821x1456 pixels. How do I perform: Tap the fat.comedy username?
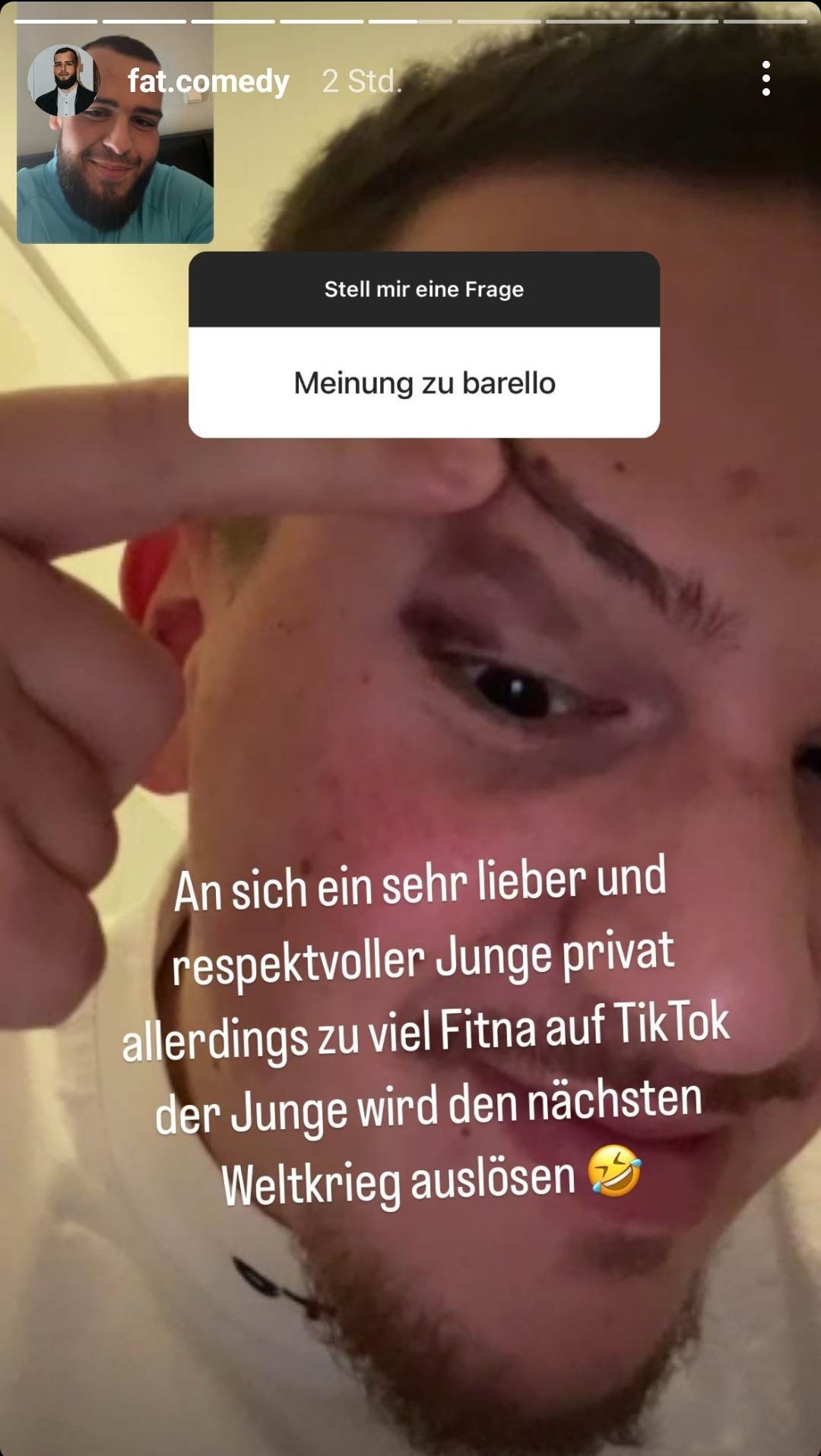coord(208,81)
